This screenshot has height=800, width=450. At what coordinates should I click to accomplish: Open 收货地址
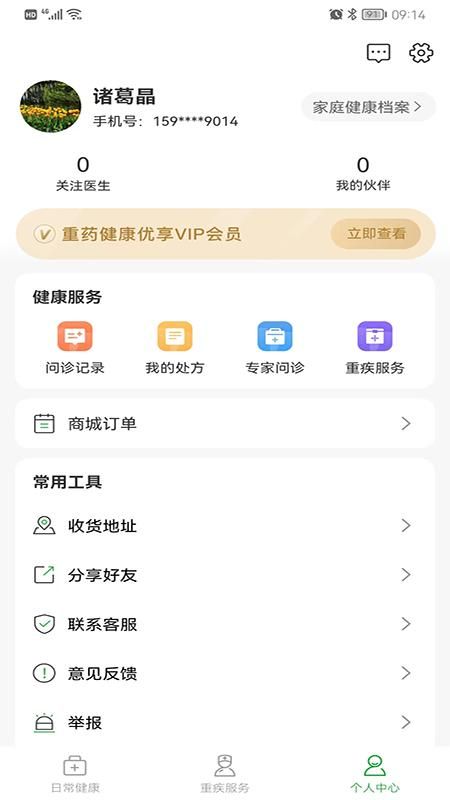(x=225, y=526)
